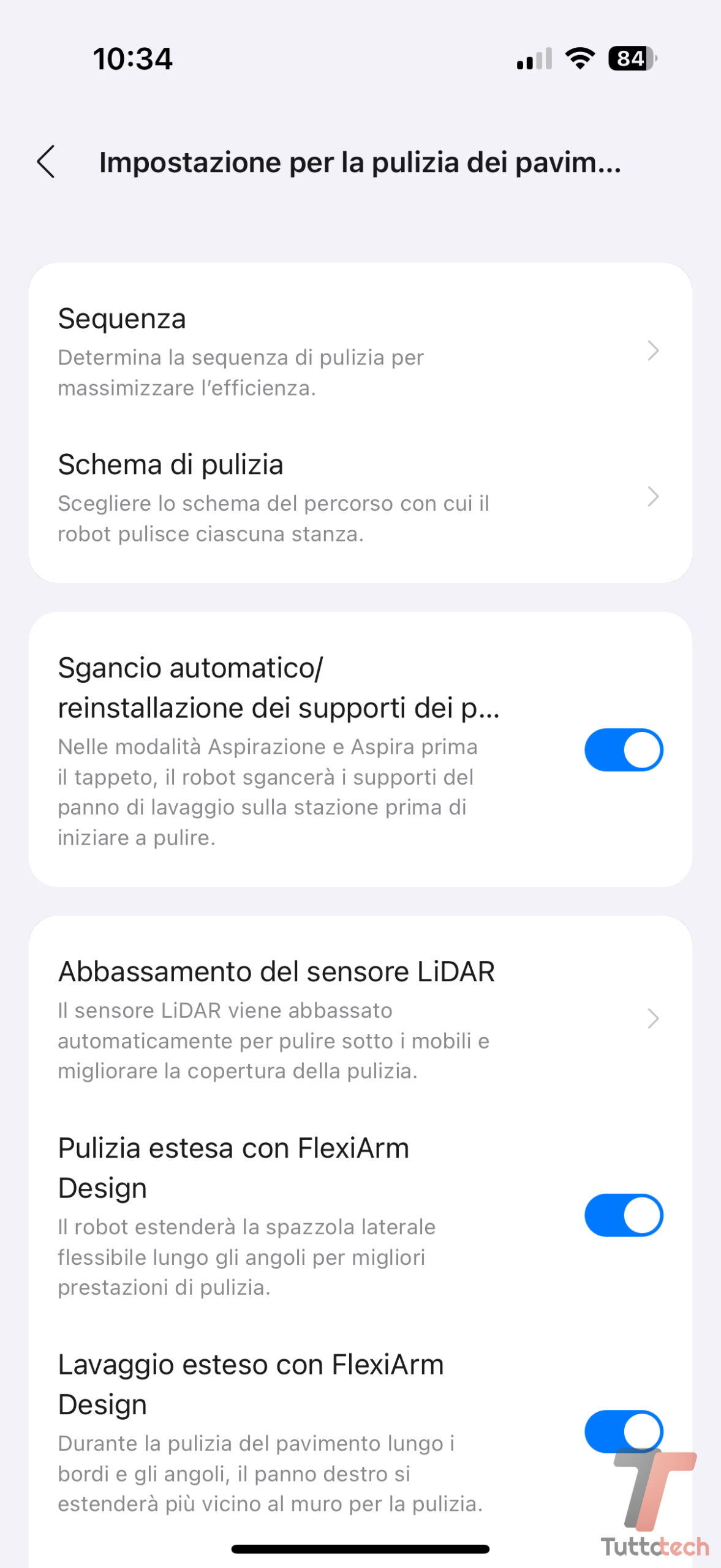
Task: Open Abbassamento del sensore LiDAR
Action: (x=360, y=1019)
